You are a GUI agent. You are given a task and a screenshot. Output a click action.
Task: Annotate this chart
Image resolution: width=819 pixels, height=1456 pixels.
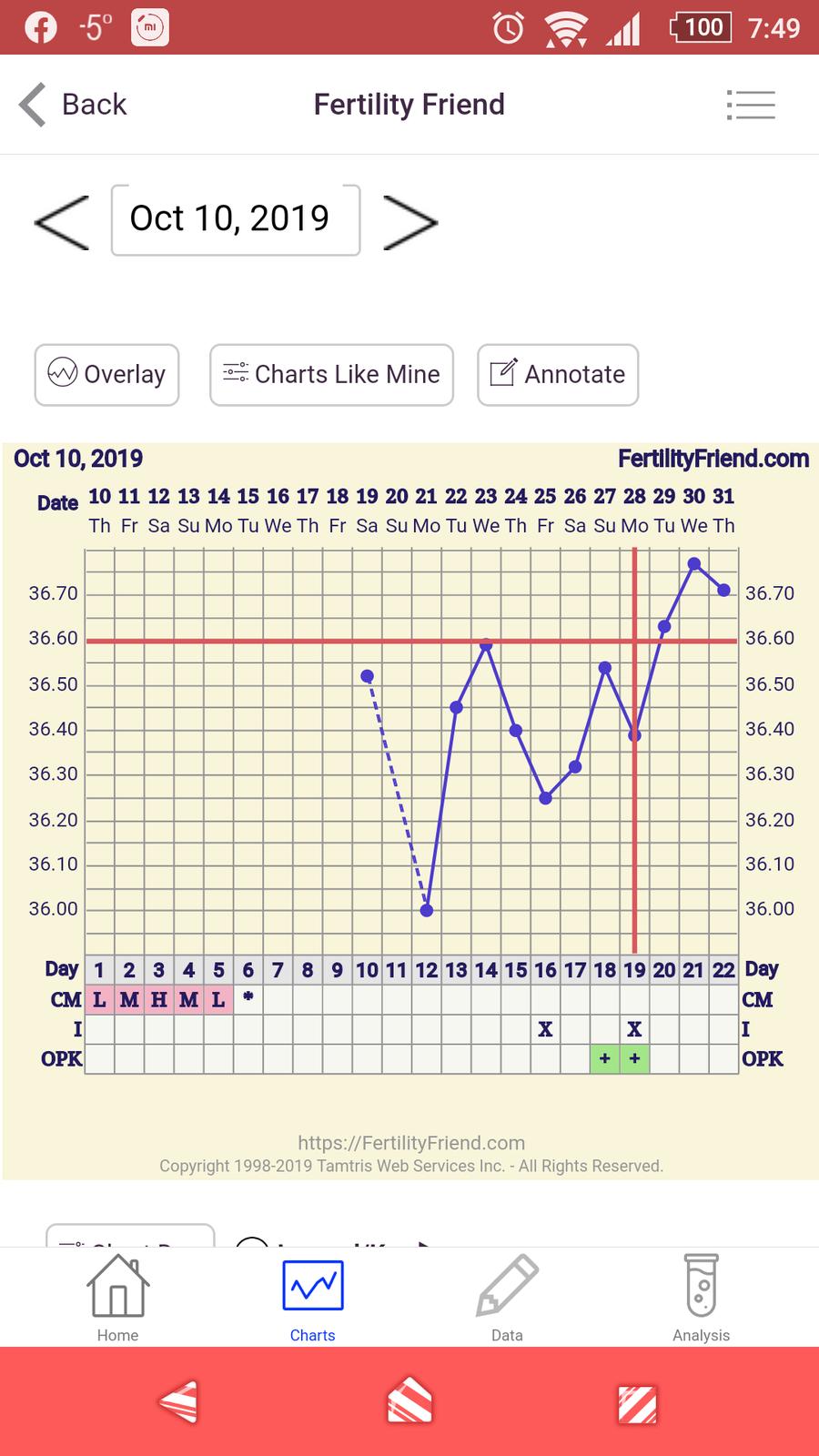tap(558, 374)
